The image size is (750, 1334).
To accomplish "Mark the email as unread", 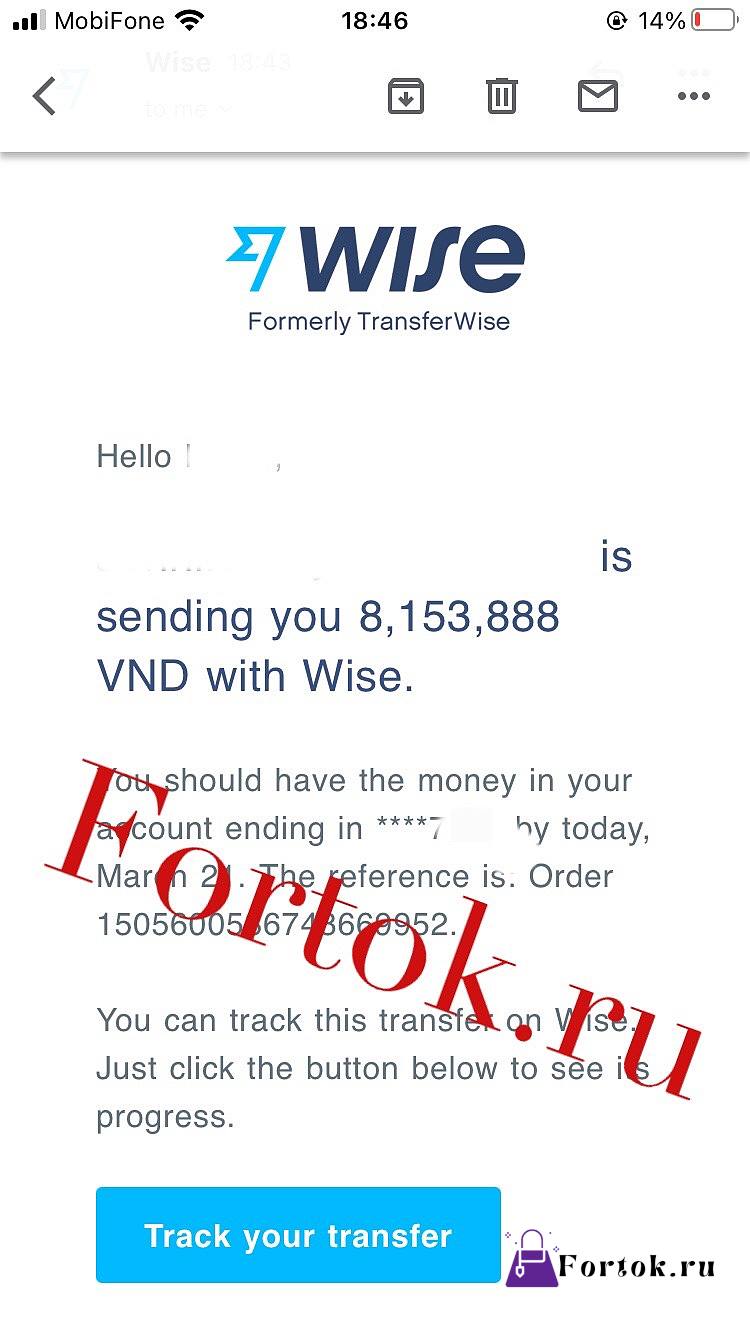I will point(598,96).
